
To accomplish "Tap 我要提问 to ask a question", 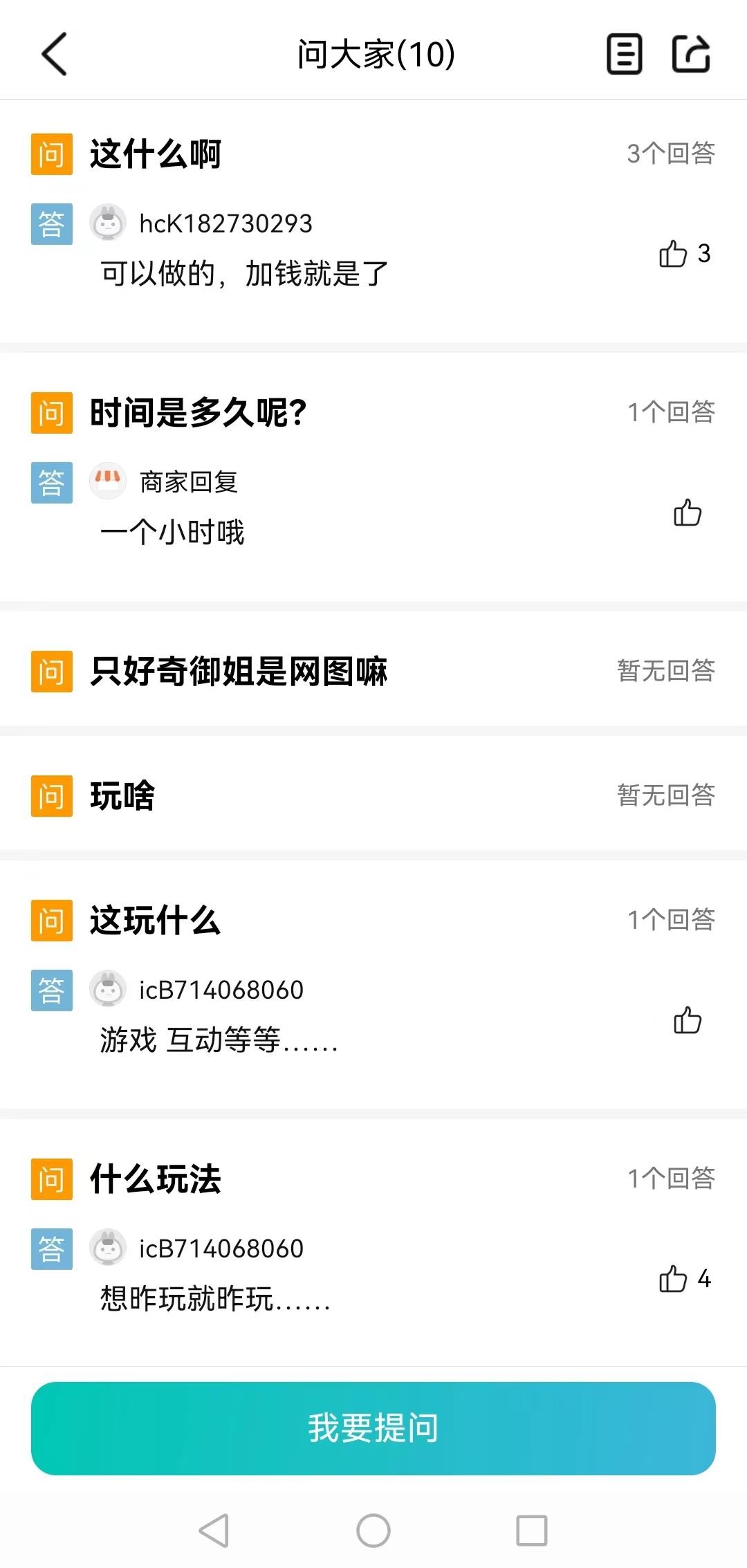I will point(373,1428).
